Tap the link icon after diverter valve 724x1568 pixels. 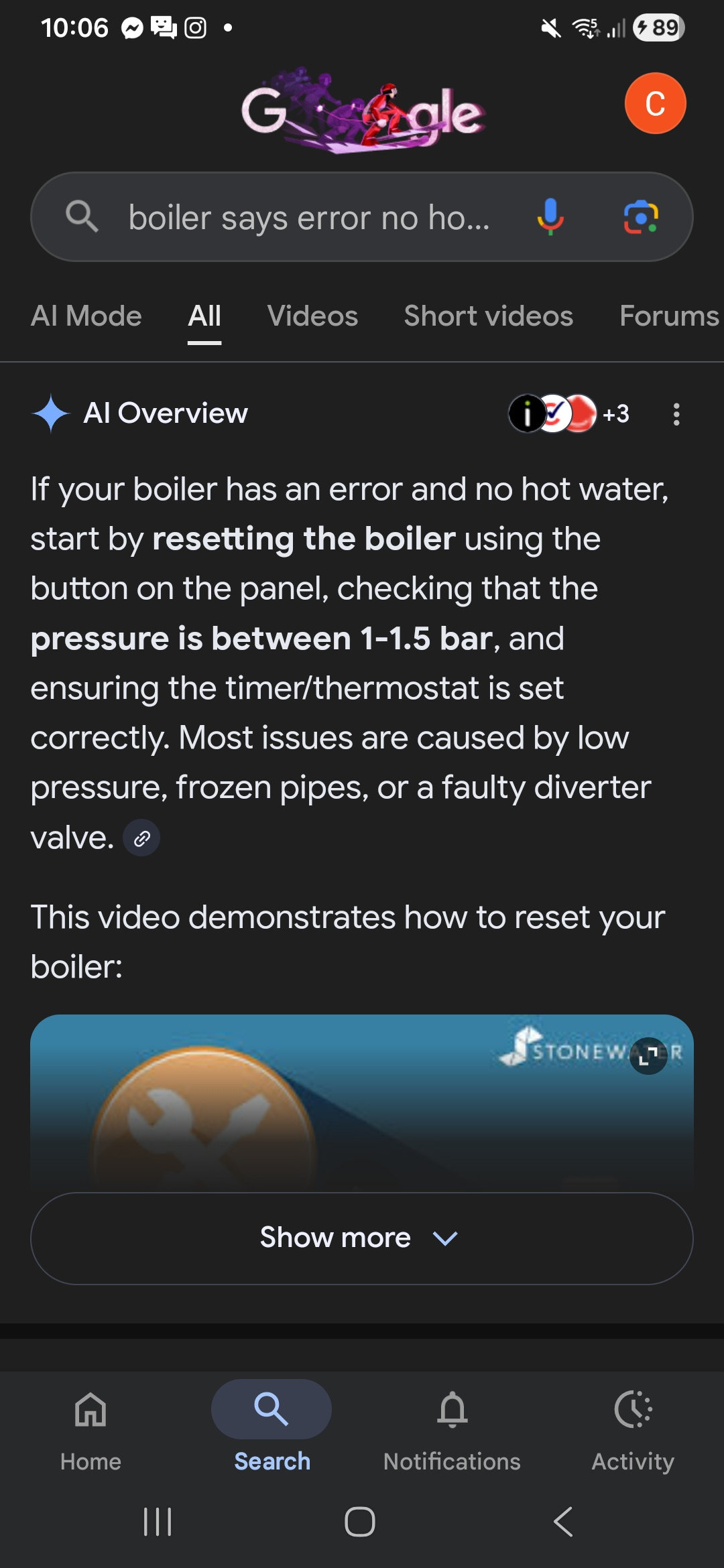point(141,838)
